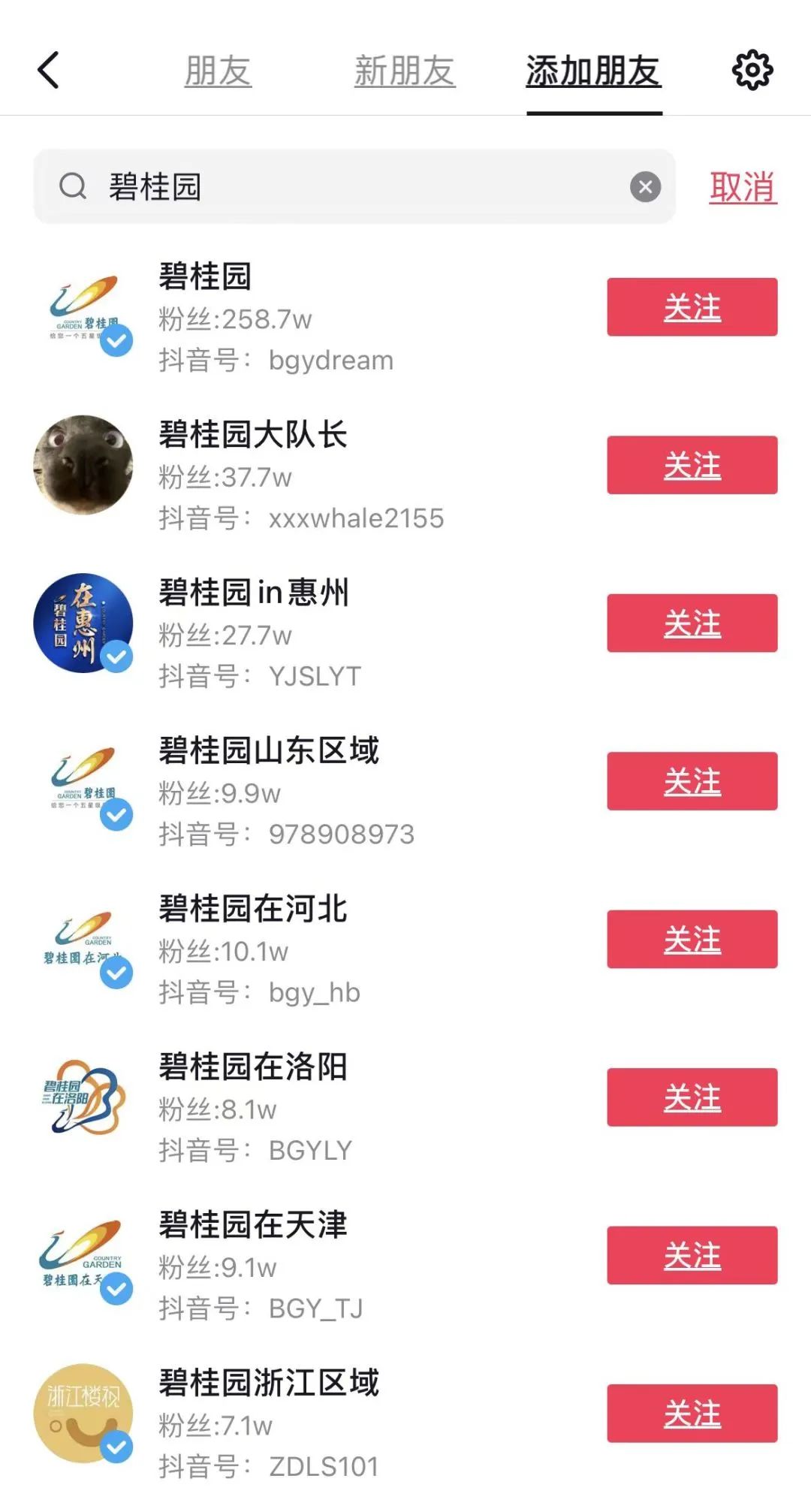Image resolution: width=811 pixels, height=1512 pixels.
Task: Follow 碧桂园大队长
Action: click(x=692, y=465)
